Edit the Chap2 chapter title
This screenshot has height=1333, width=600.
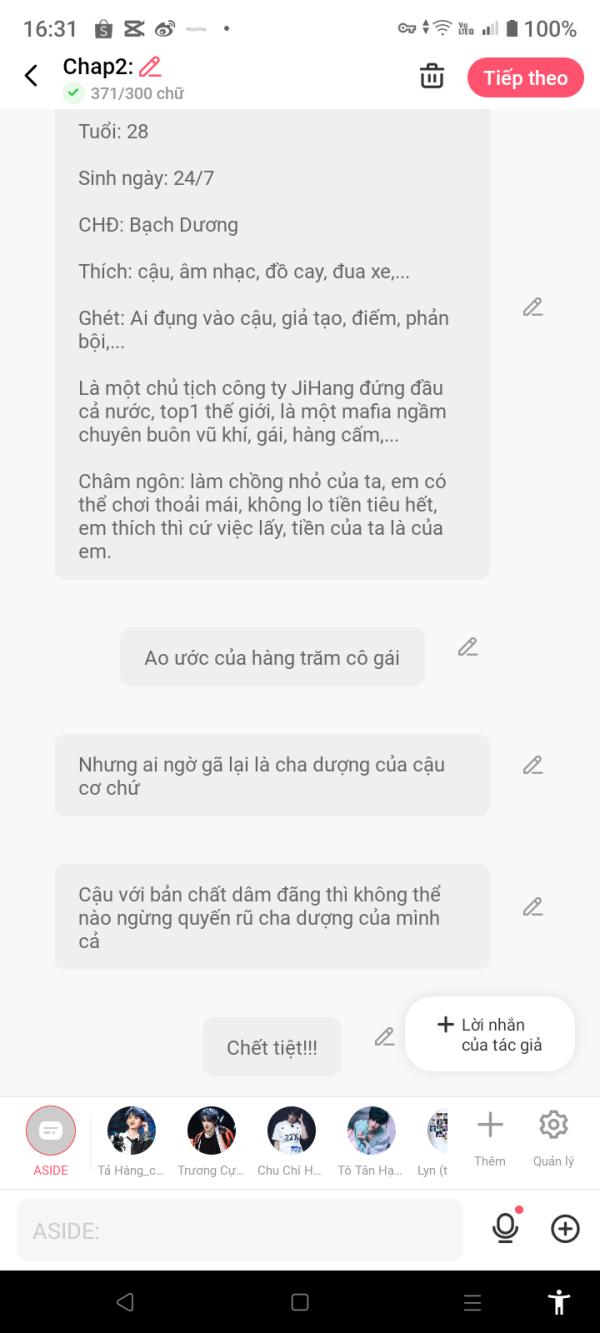click(151, 67)
